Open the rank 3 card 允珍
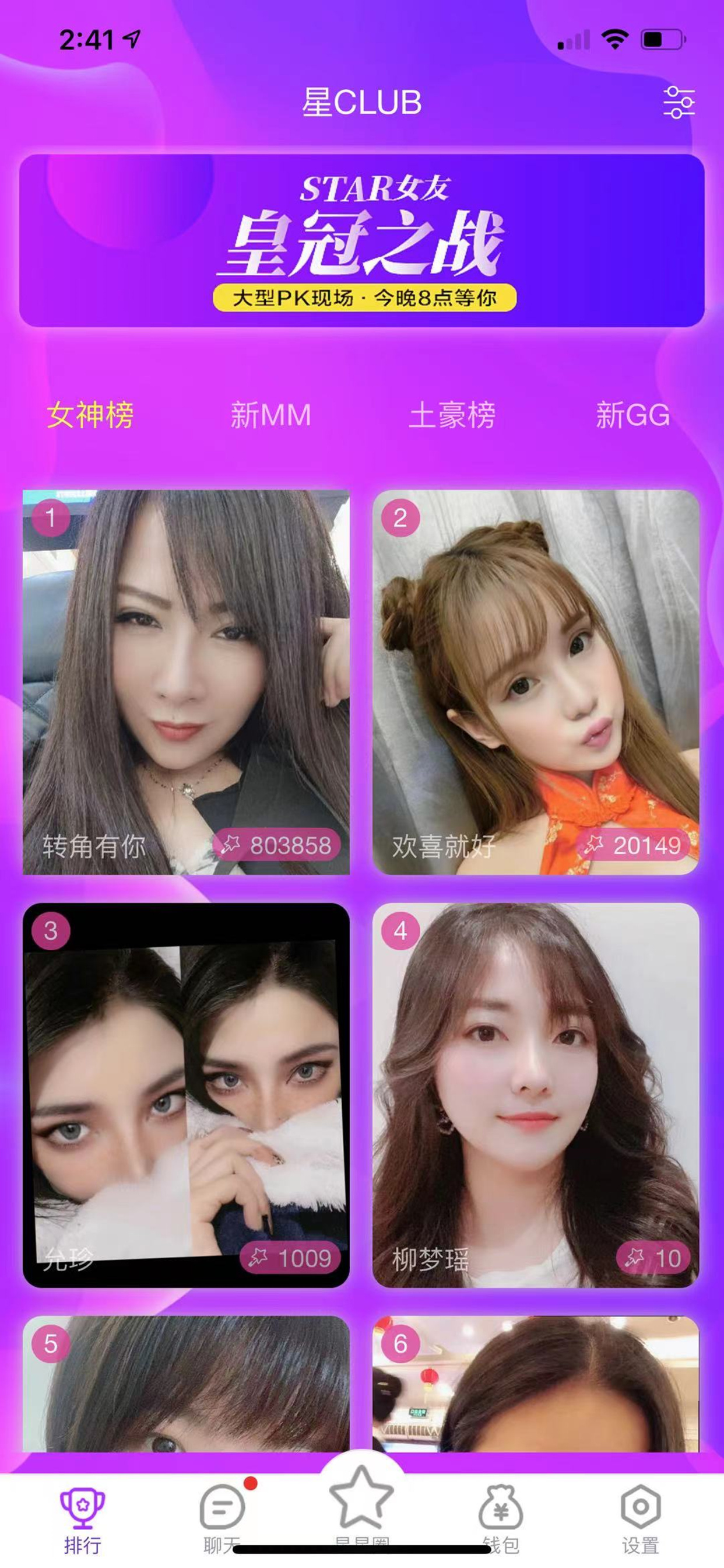Viewport: 724px width, 1568px height. click(x=186, y=1095)
